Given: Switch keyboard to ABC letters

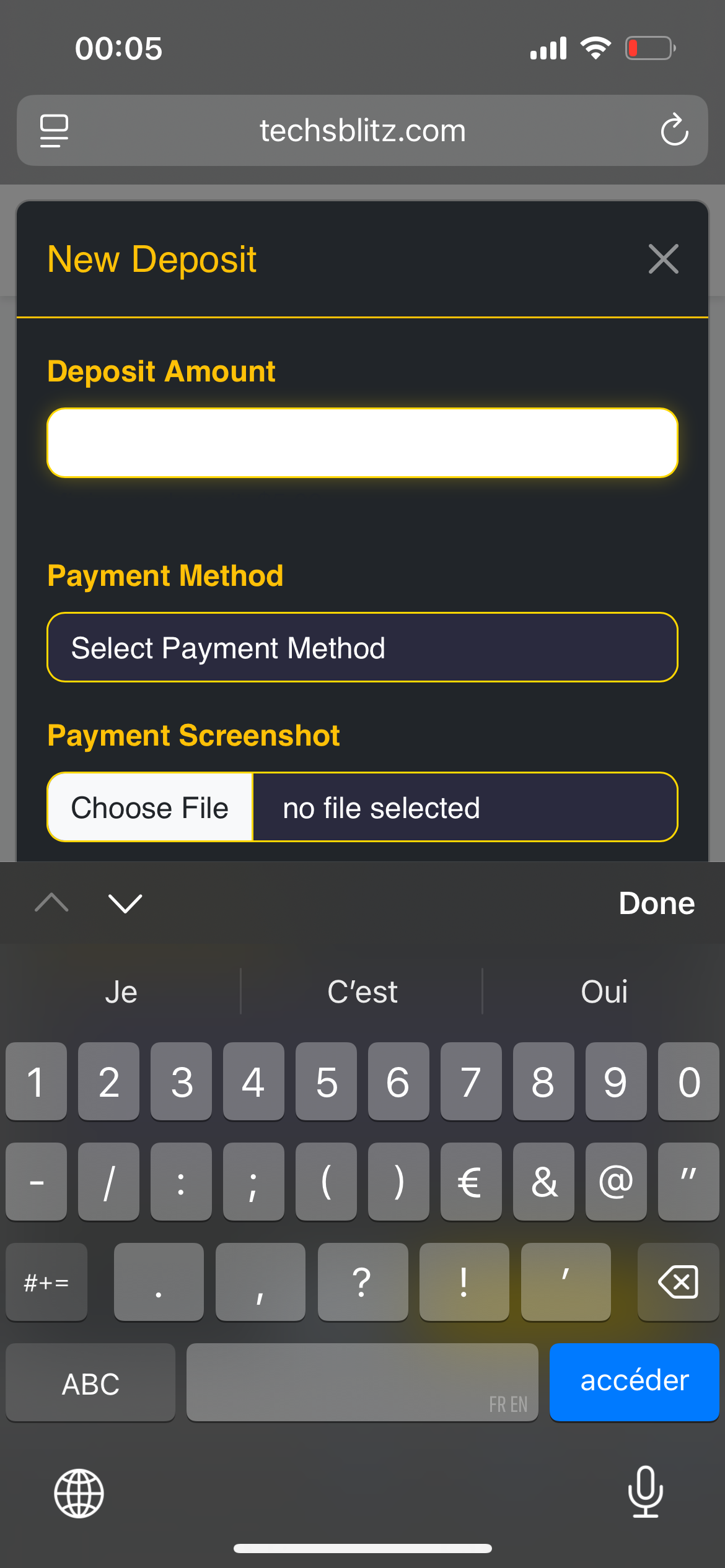Looking at the screenshot, I should [x=90, y=1382].
